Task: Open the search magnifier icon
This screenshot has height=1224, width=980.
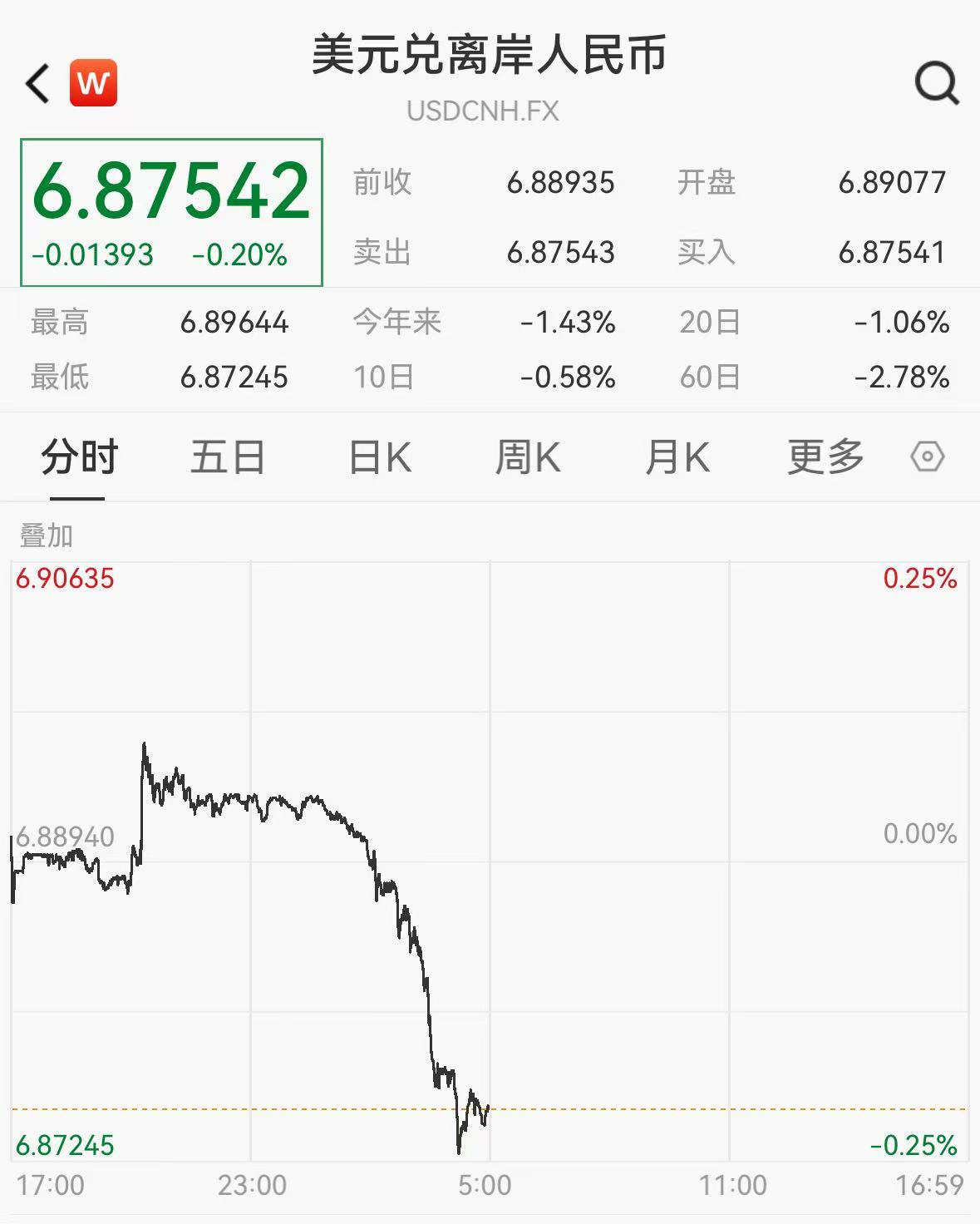Action: pyautogui.click(x=937, y=84)
